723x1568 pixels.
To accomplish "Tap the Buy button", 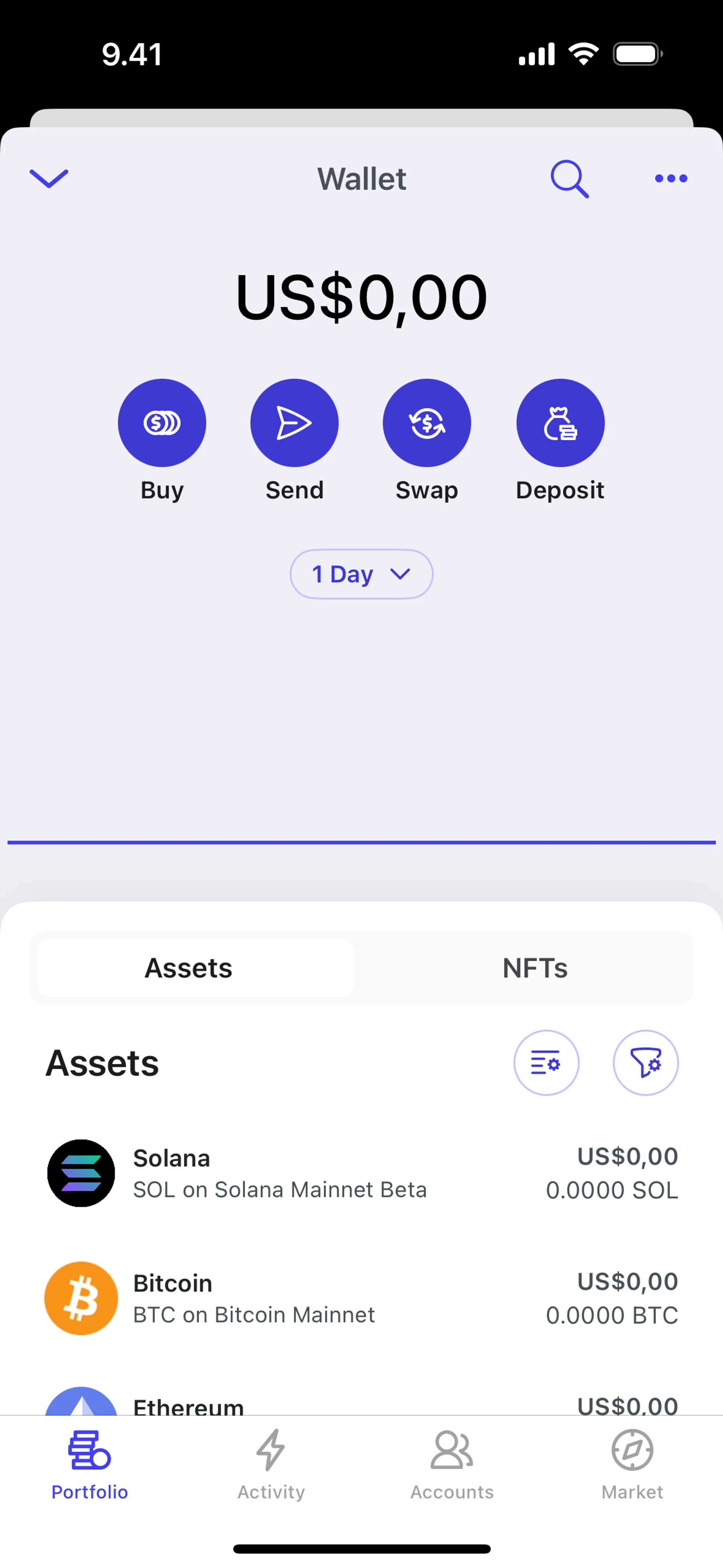I will (x=162, y=423).
